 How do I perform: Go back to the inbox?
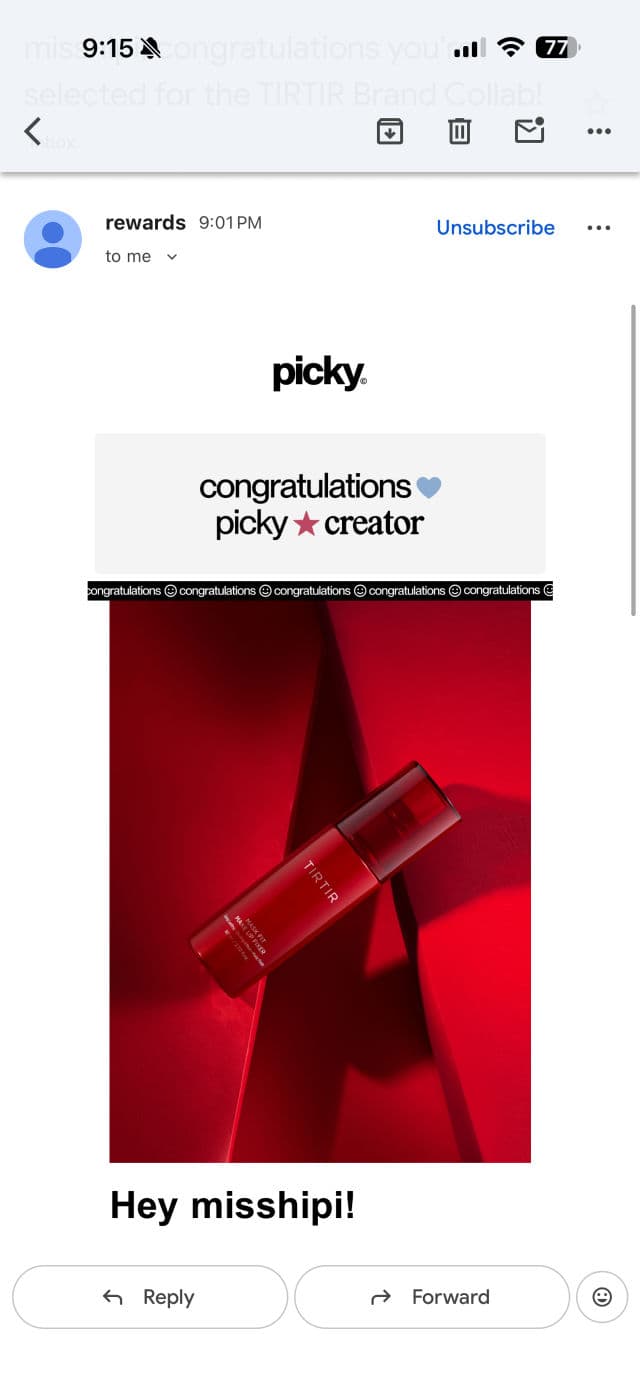click(33, 131)
